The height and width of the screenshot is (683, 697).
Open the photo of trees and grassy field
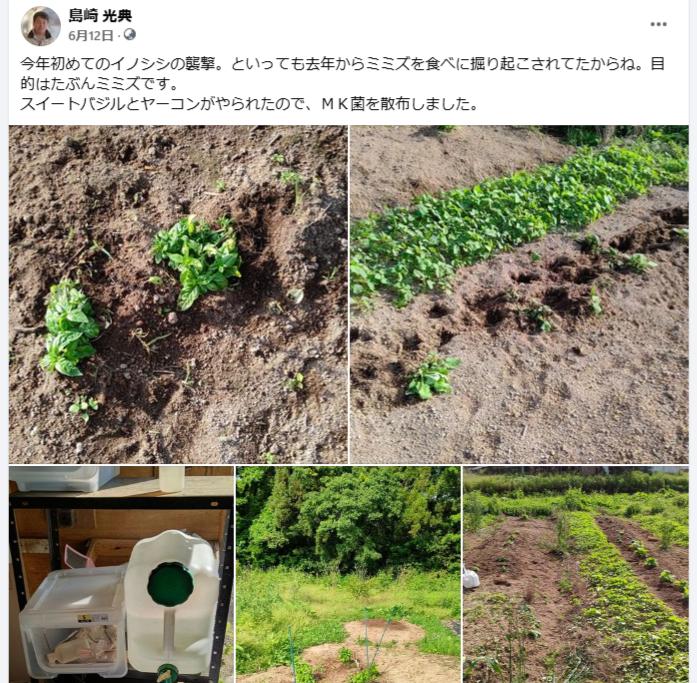pos(348,574)
